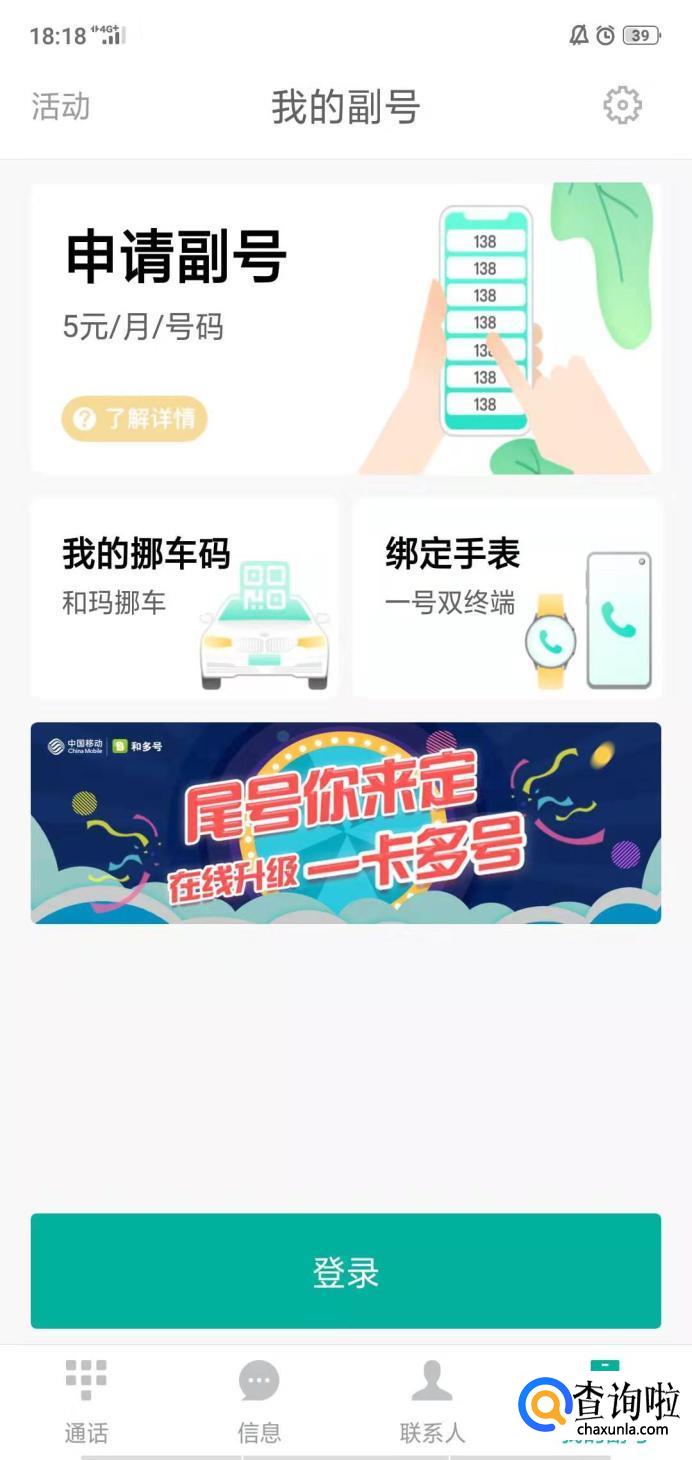Open 绑定手表 card
The height and width of the screenshot is (1460, 692).
click(507, 598)
